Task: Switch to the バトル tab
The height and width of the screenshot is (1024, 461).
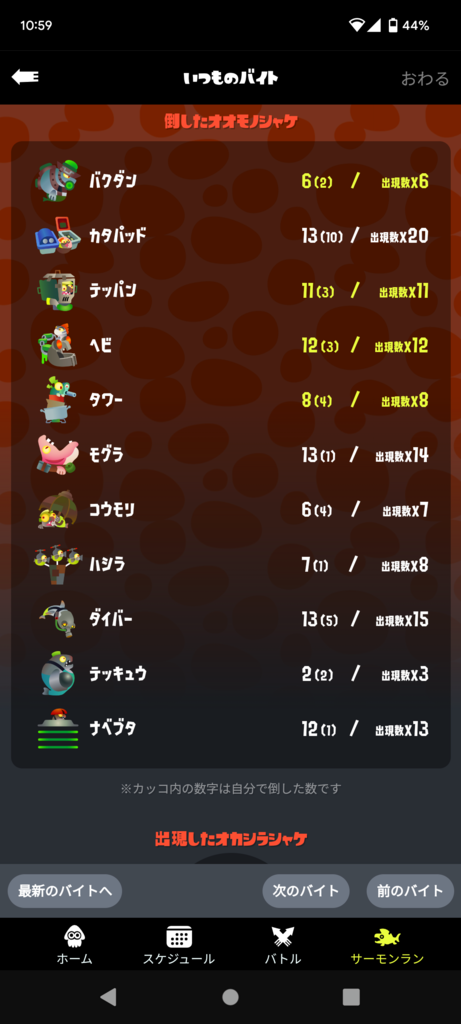Action: (x=282, y=945)
